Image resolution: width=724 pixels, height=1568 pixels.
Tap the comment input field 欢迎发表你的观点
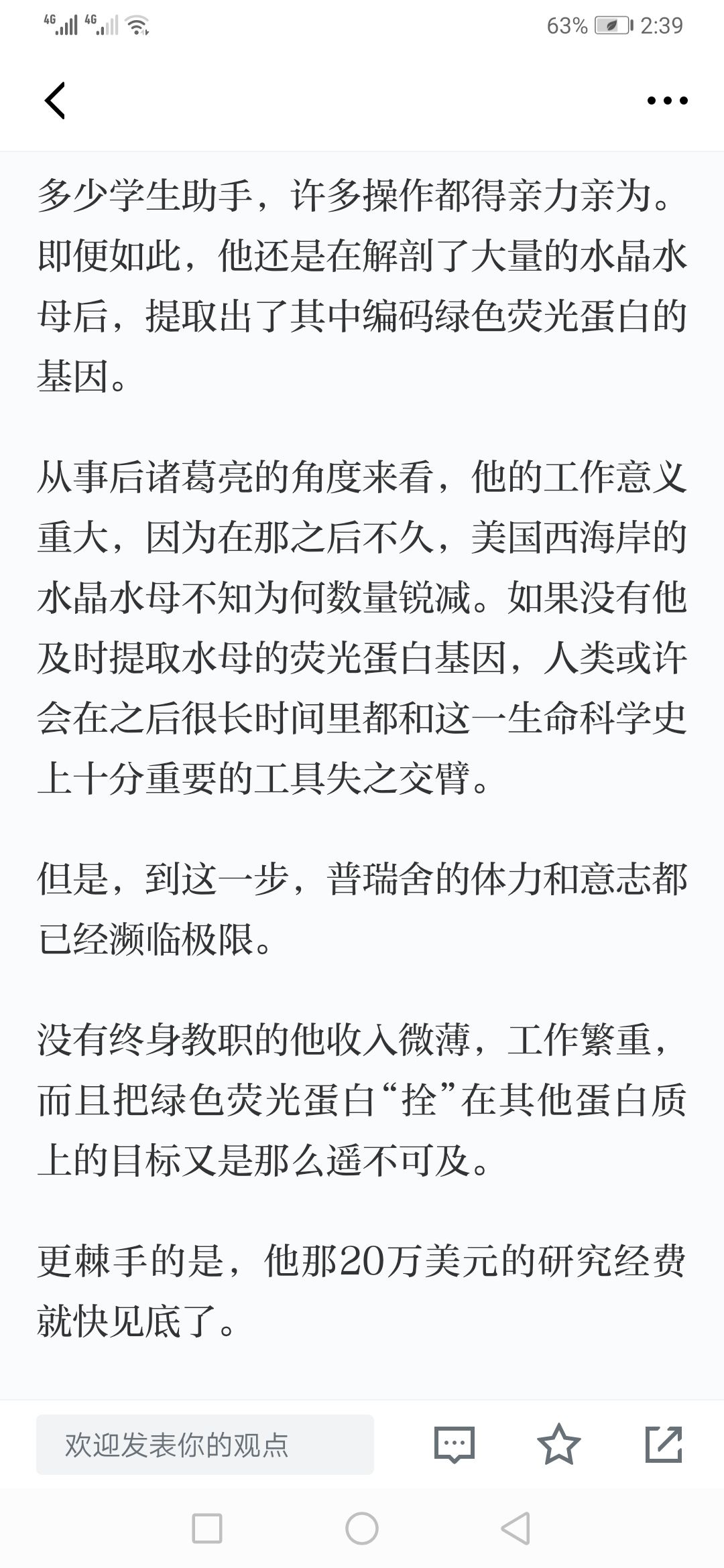coord(205,1444)
